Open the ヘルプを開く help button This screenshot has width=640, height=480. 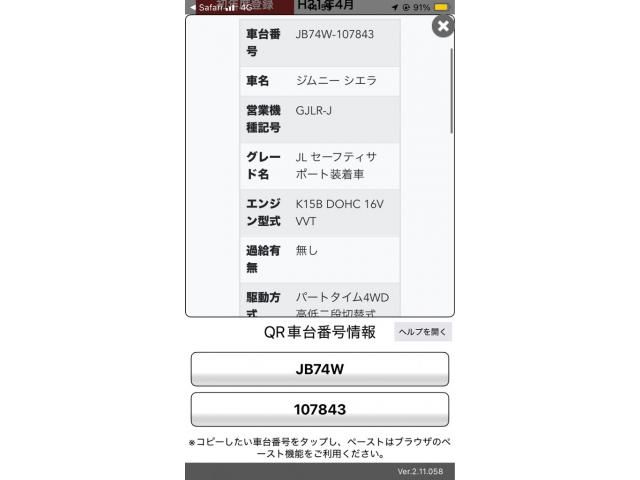(x=423, y=332)
